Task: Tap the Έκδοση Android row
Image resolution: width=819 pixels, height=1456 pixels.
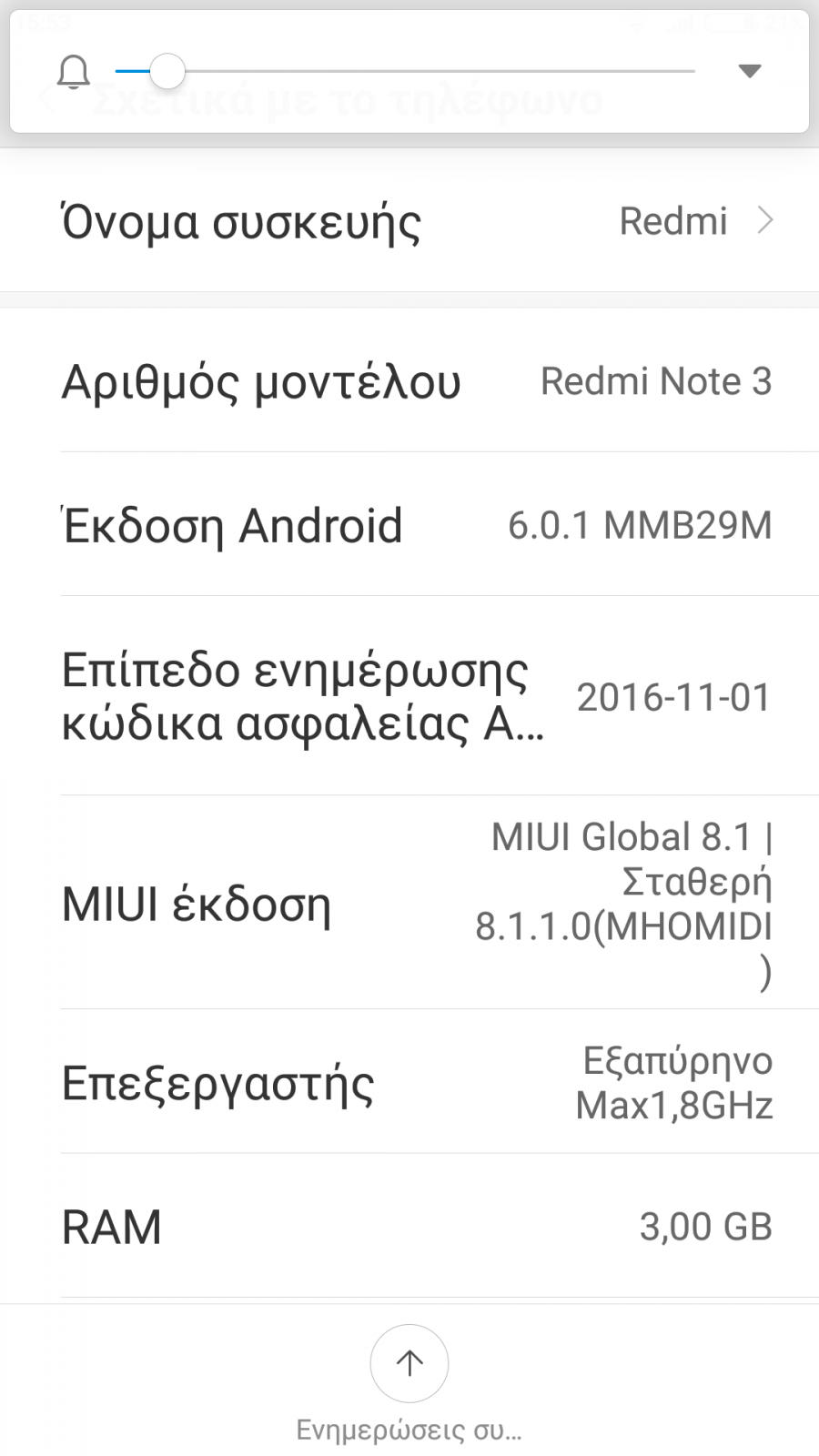Action: pos(409,524)
